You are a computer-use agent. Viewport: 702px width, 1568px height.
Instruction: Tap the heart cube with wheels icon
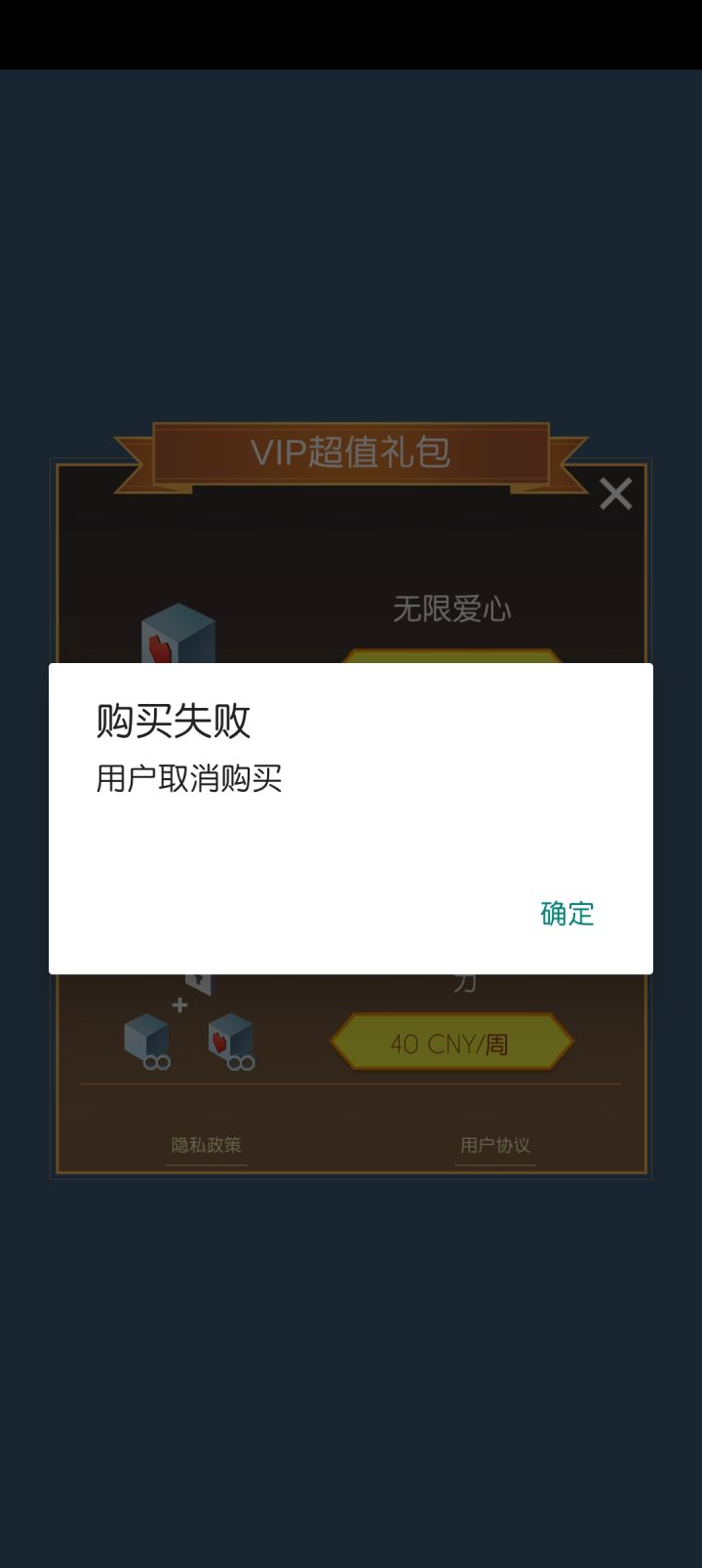tap(229, 1039)
